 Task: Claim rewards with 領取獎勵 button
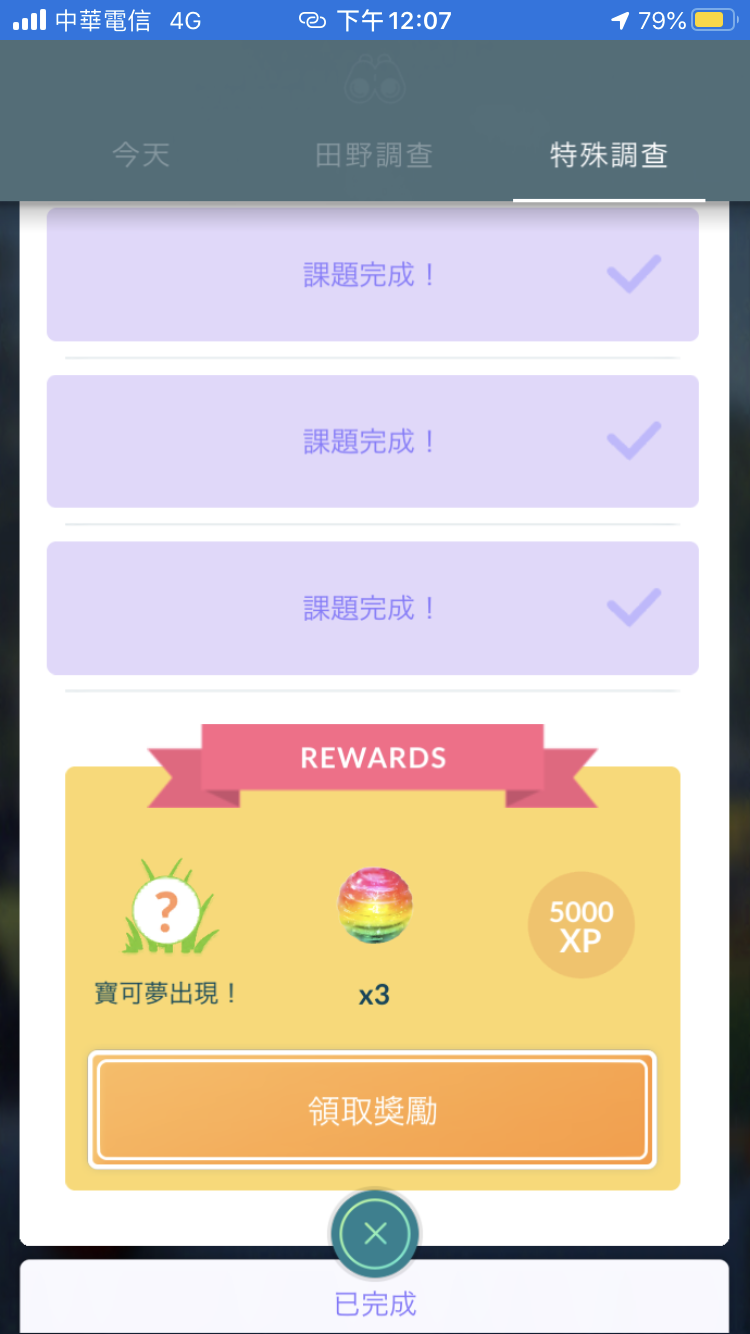coord(372,1110)
